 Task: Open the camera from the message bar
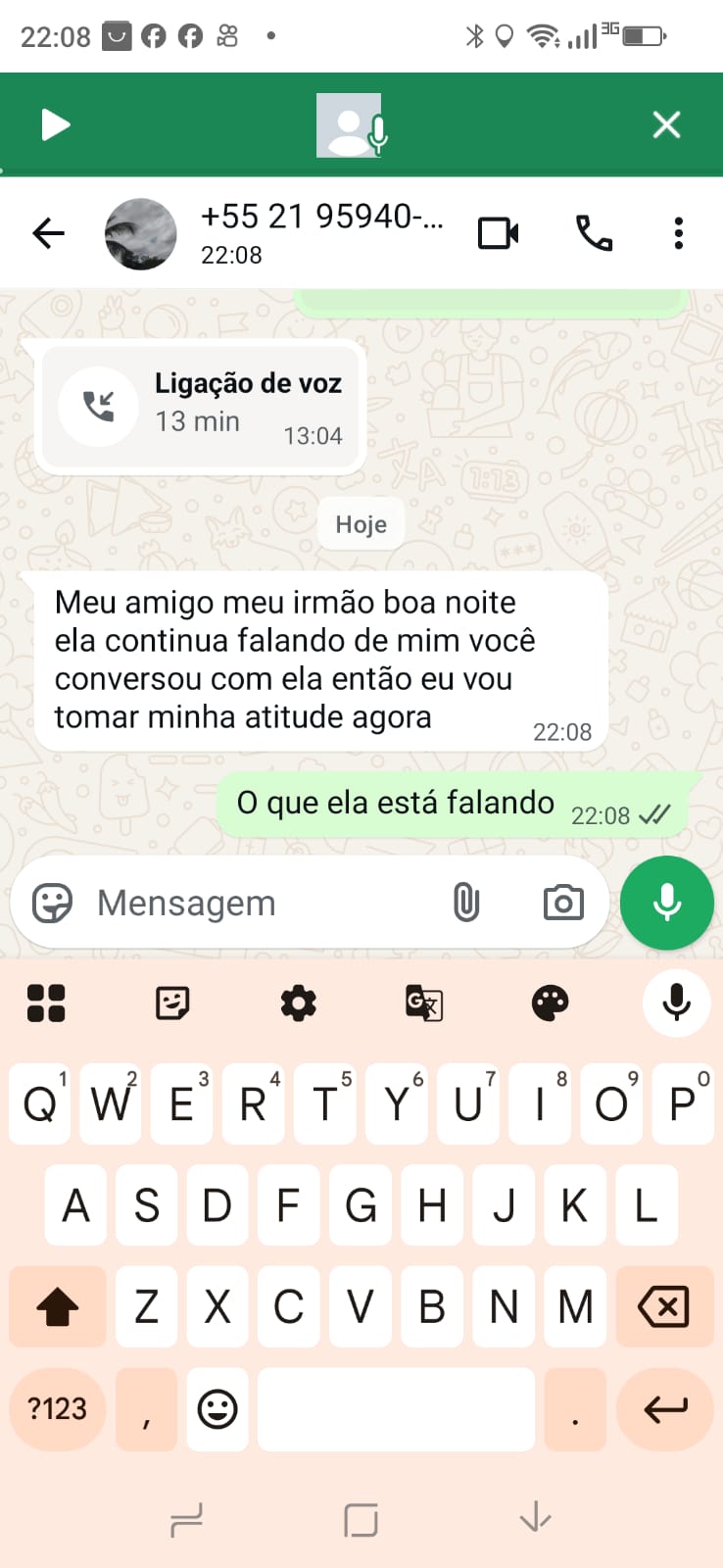563,903
